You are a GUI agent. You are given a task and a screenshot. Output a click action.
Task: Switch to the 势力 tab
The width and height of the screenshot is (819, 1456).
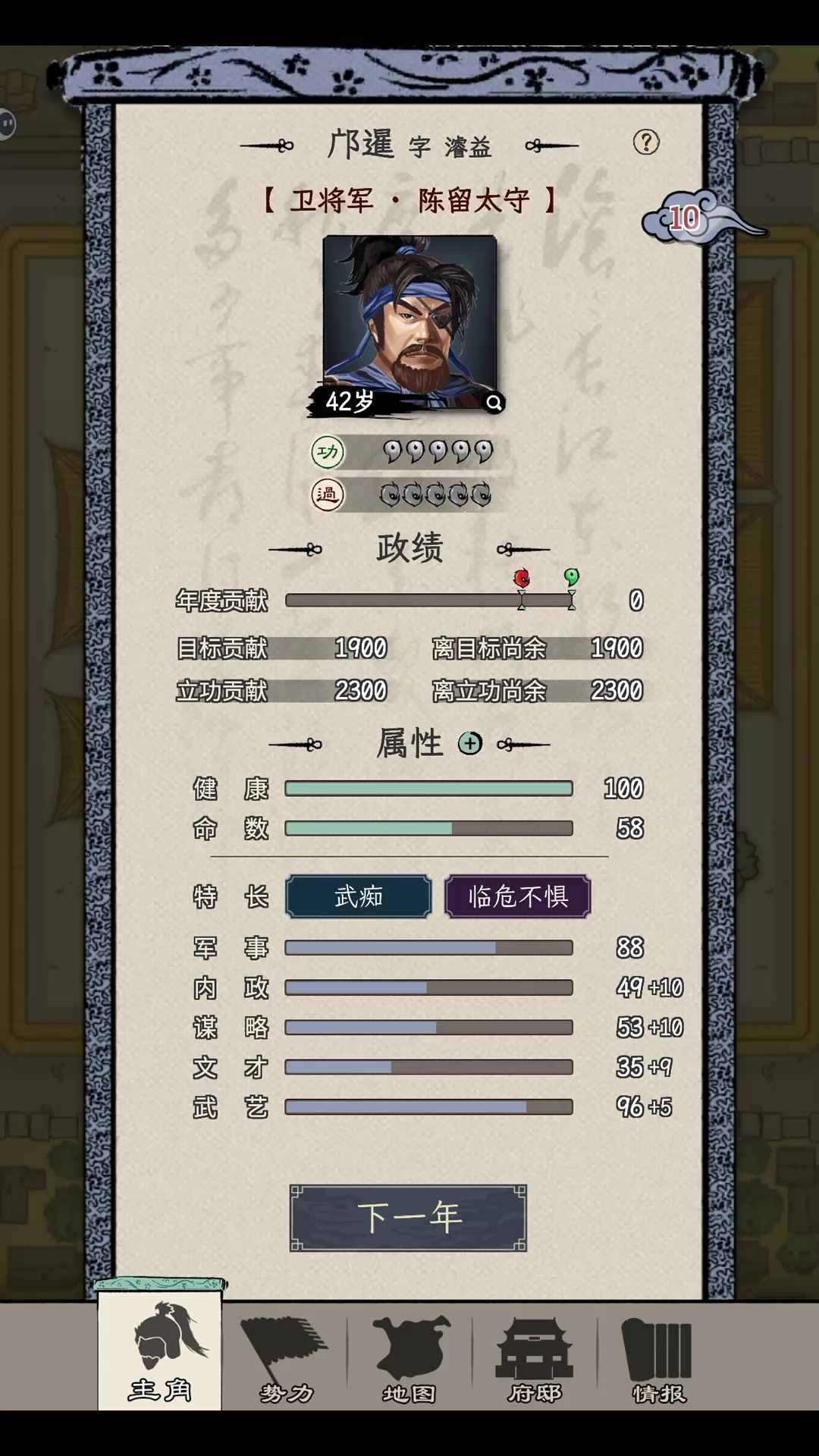click(x=285, y=1359)
